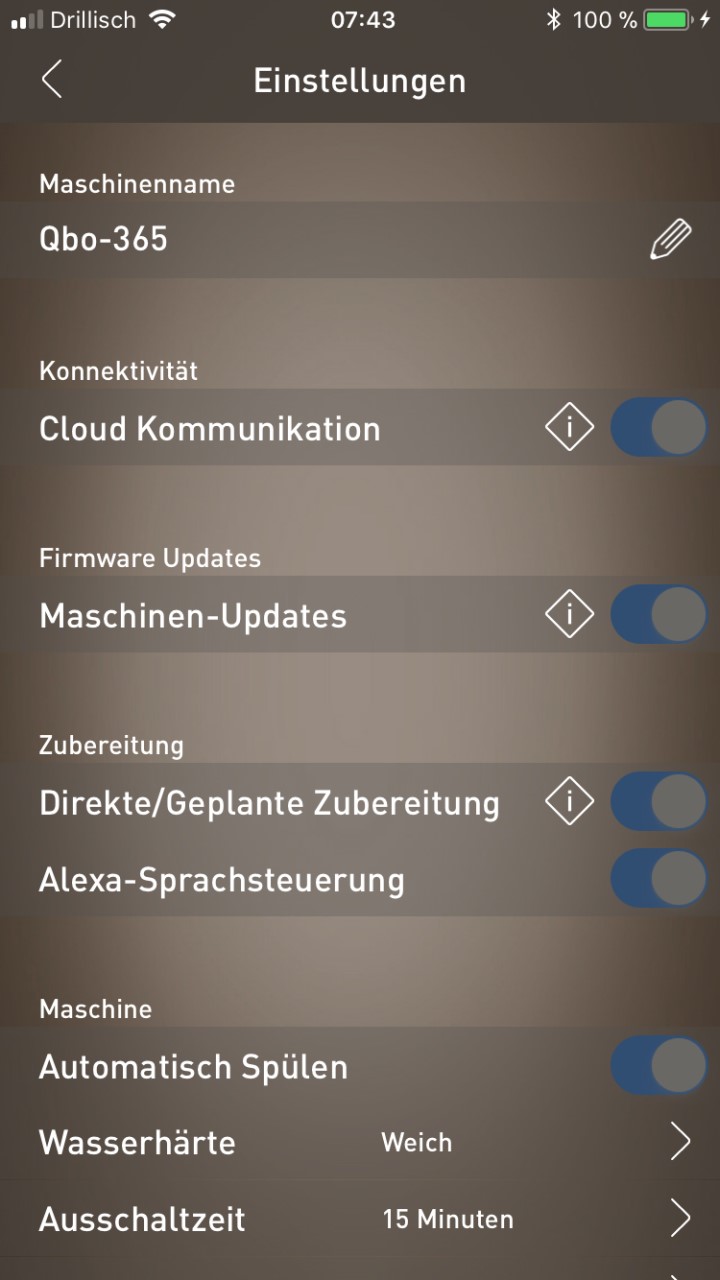Toggle the Maschinen-Updates switch
The width and height of the screenshot is (720, 1280).
pyautogui.click(x=659, y=614)
